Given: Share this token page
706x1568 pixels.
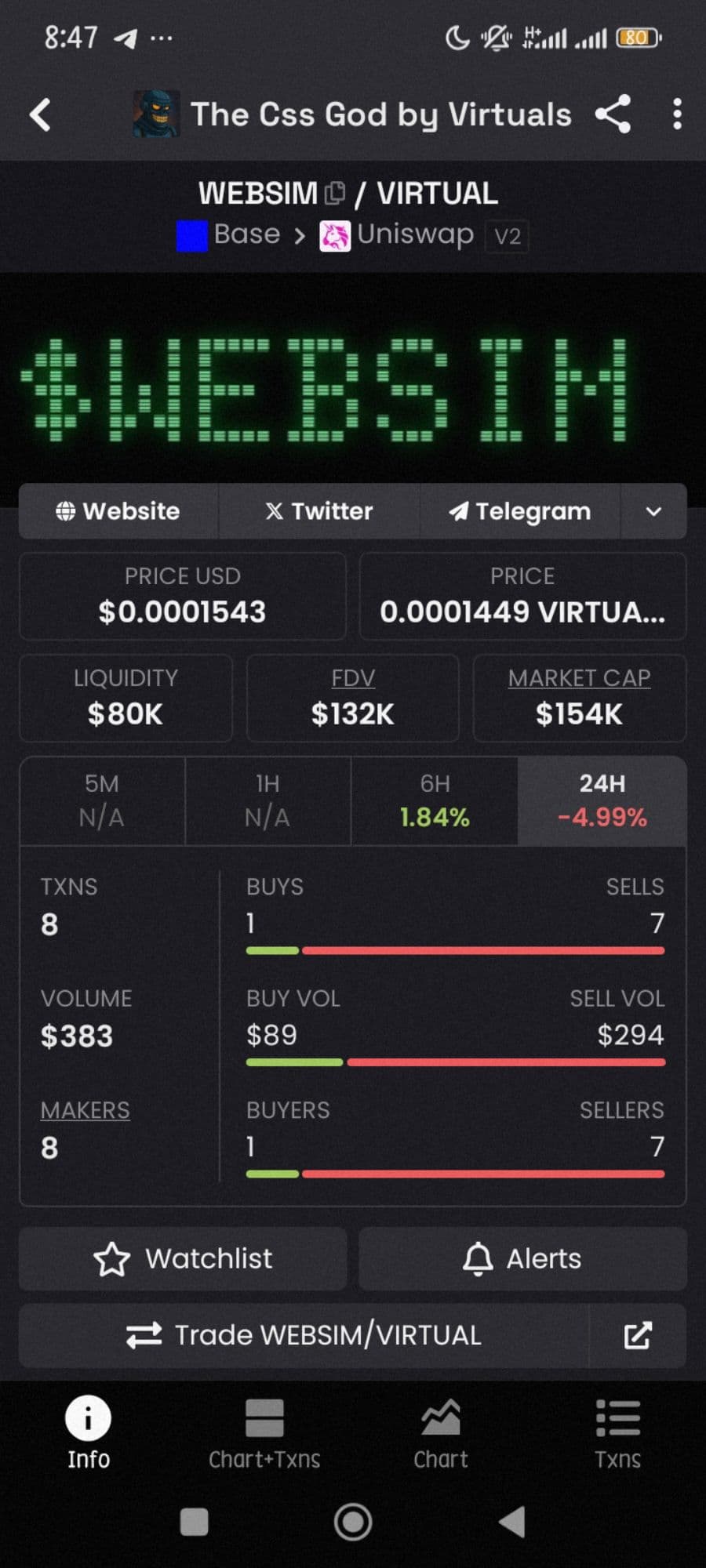Looking at the screenshot, I should (613, 114).
